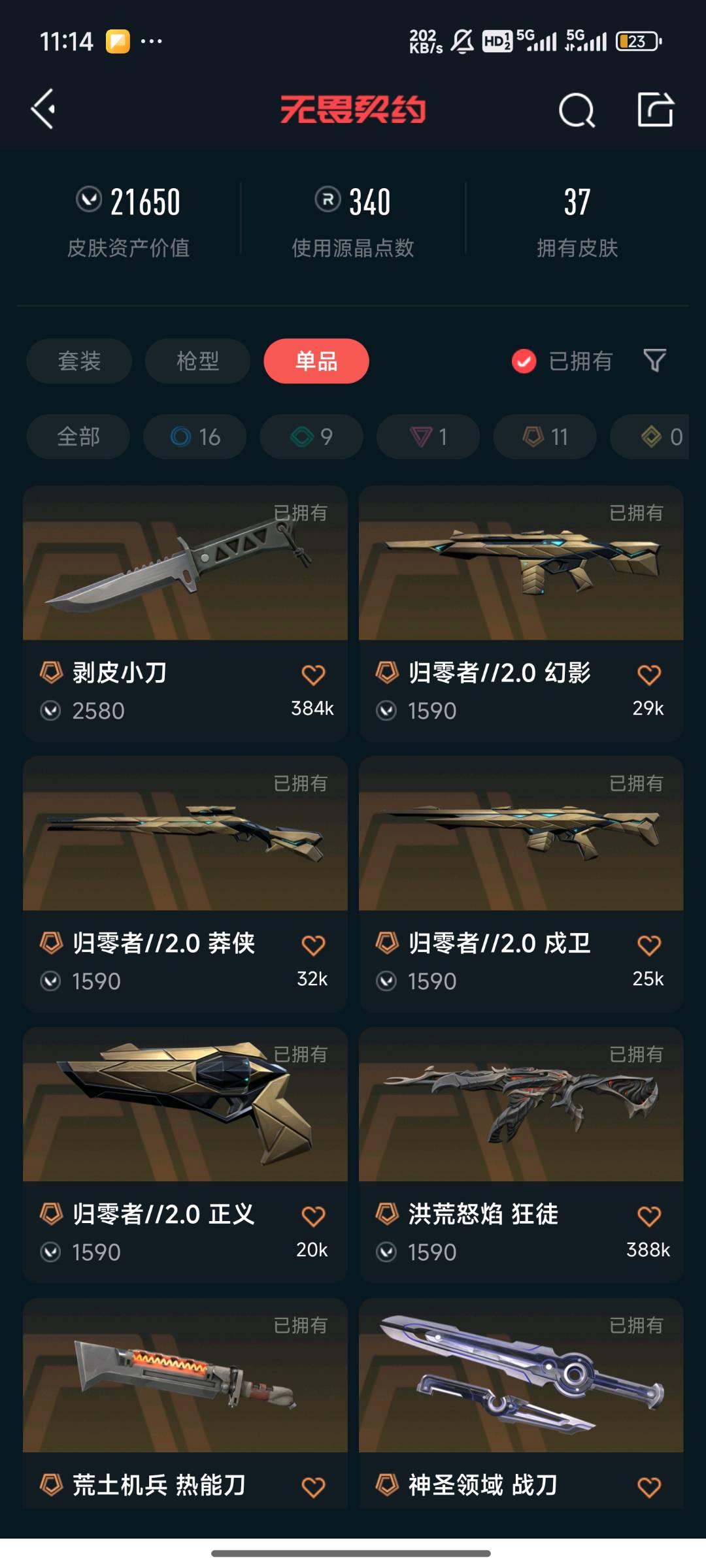Viewport: 706px width, 1568px height.
Task: Go back using the top-left arrow
Action: point(44,109)
